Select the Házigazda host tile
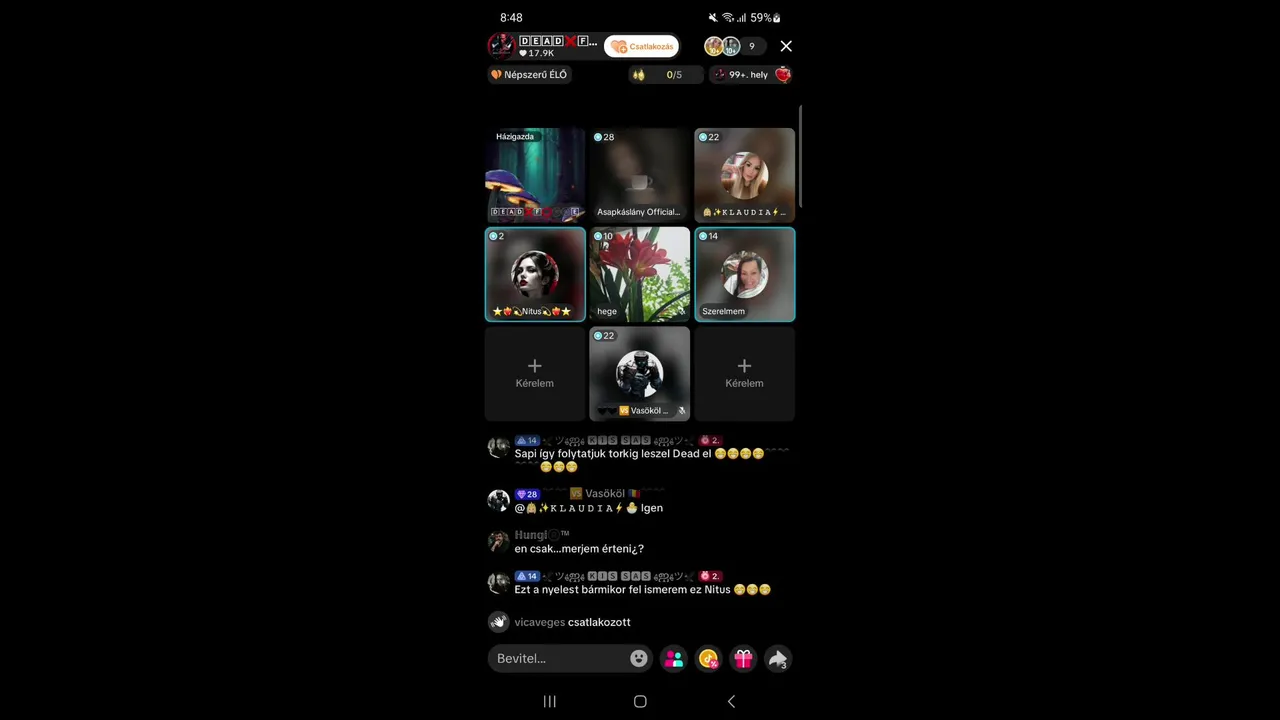The image size is (1280, 720). (535, 175)
